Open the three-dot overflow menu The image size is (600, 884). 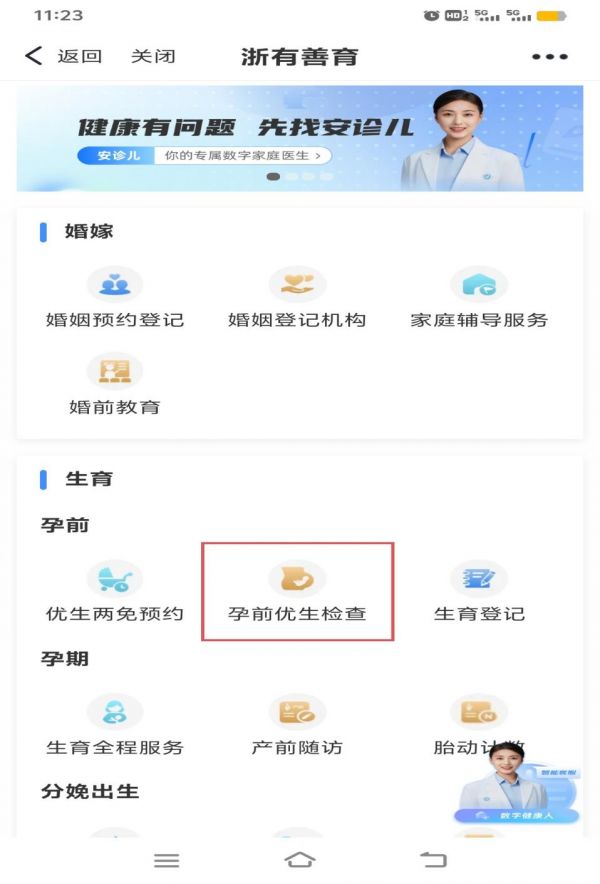(549, 57)
